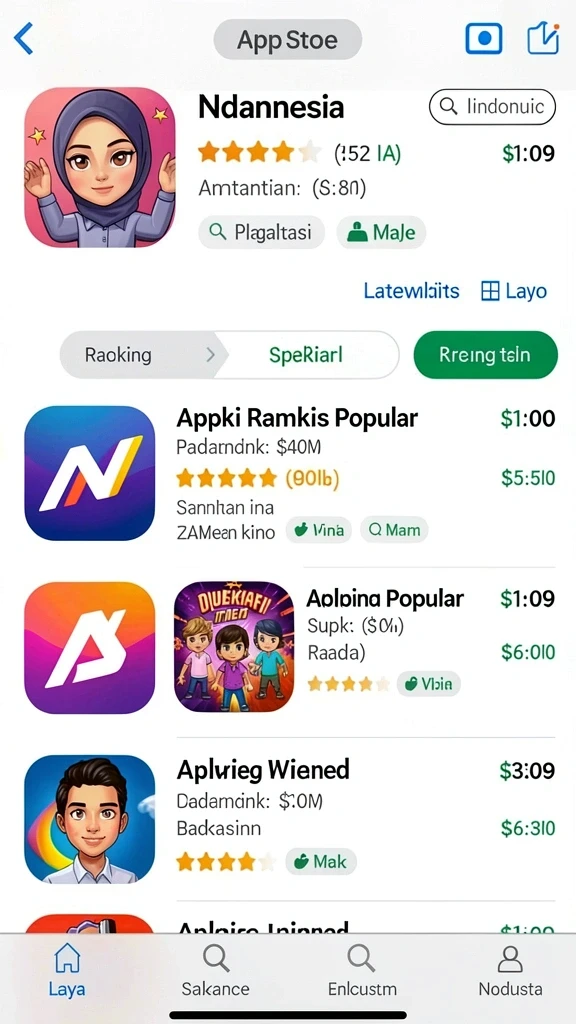Viewport: 576px width, 1024px height.
Task: Open the Nodusta profile tab
Action: (510, 970)
